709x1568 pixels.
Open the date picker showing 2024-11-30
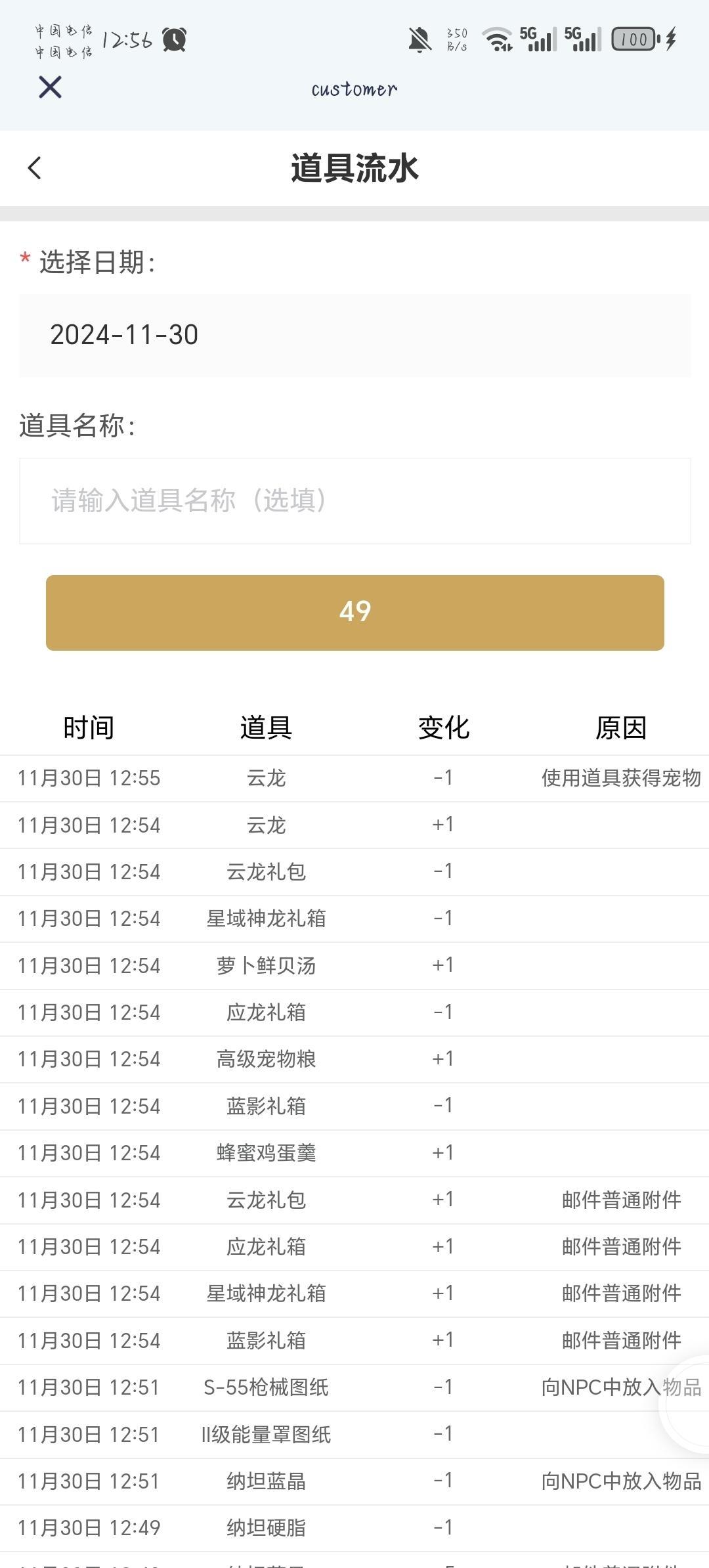click(x=354, y=336)
